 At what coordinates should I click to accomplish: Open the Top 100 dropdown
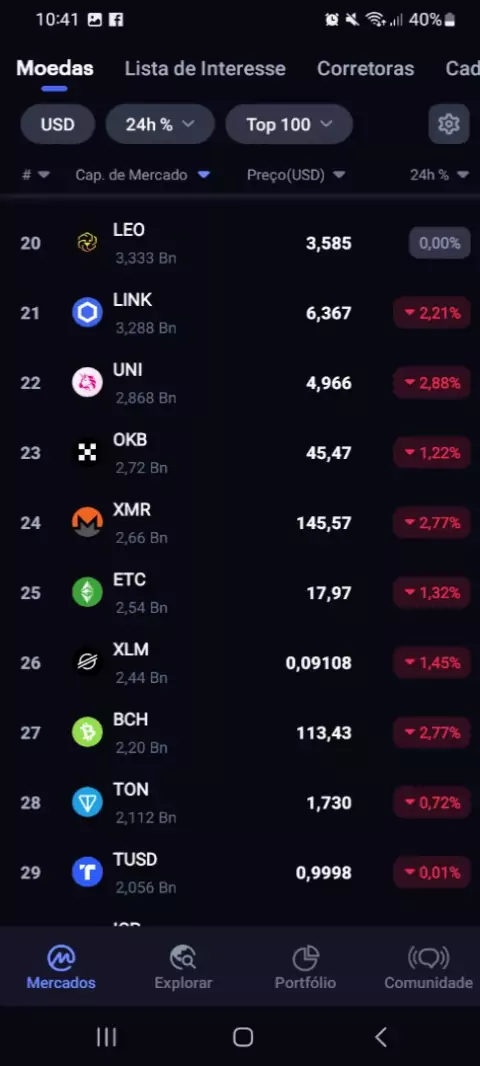(x=289, y=124)
